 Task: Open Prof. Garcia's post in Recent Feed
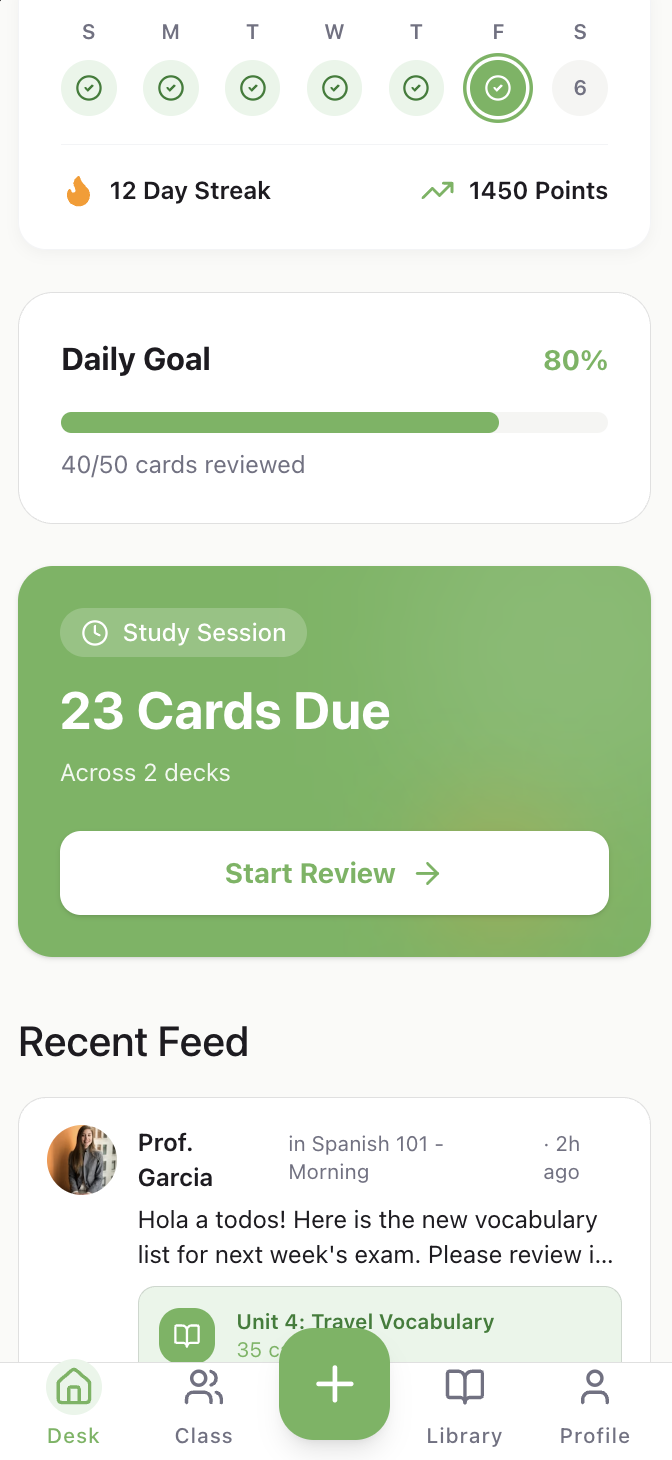click(x=376, y=1236)
